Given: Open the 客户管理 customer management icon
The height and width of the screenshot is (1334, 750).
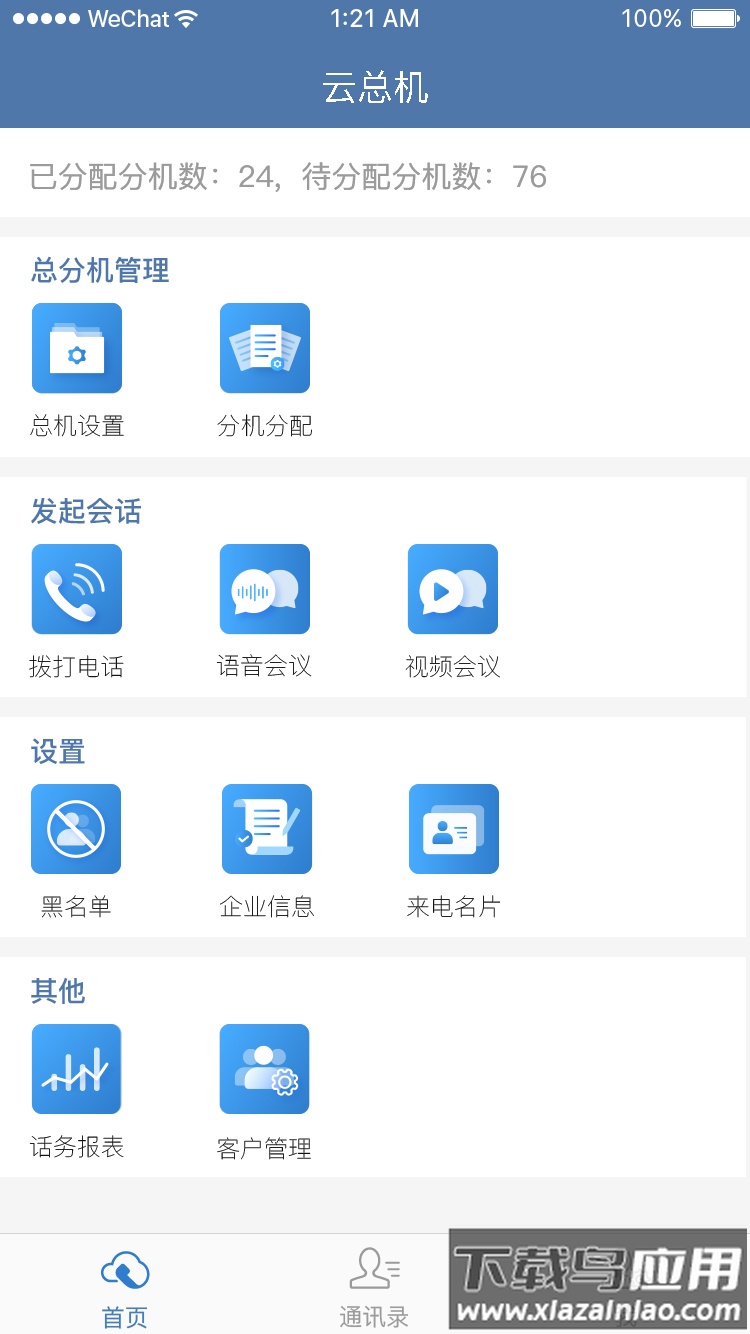Looking at the screenshot, I should pyautogui.click(x=265, y=1069).
